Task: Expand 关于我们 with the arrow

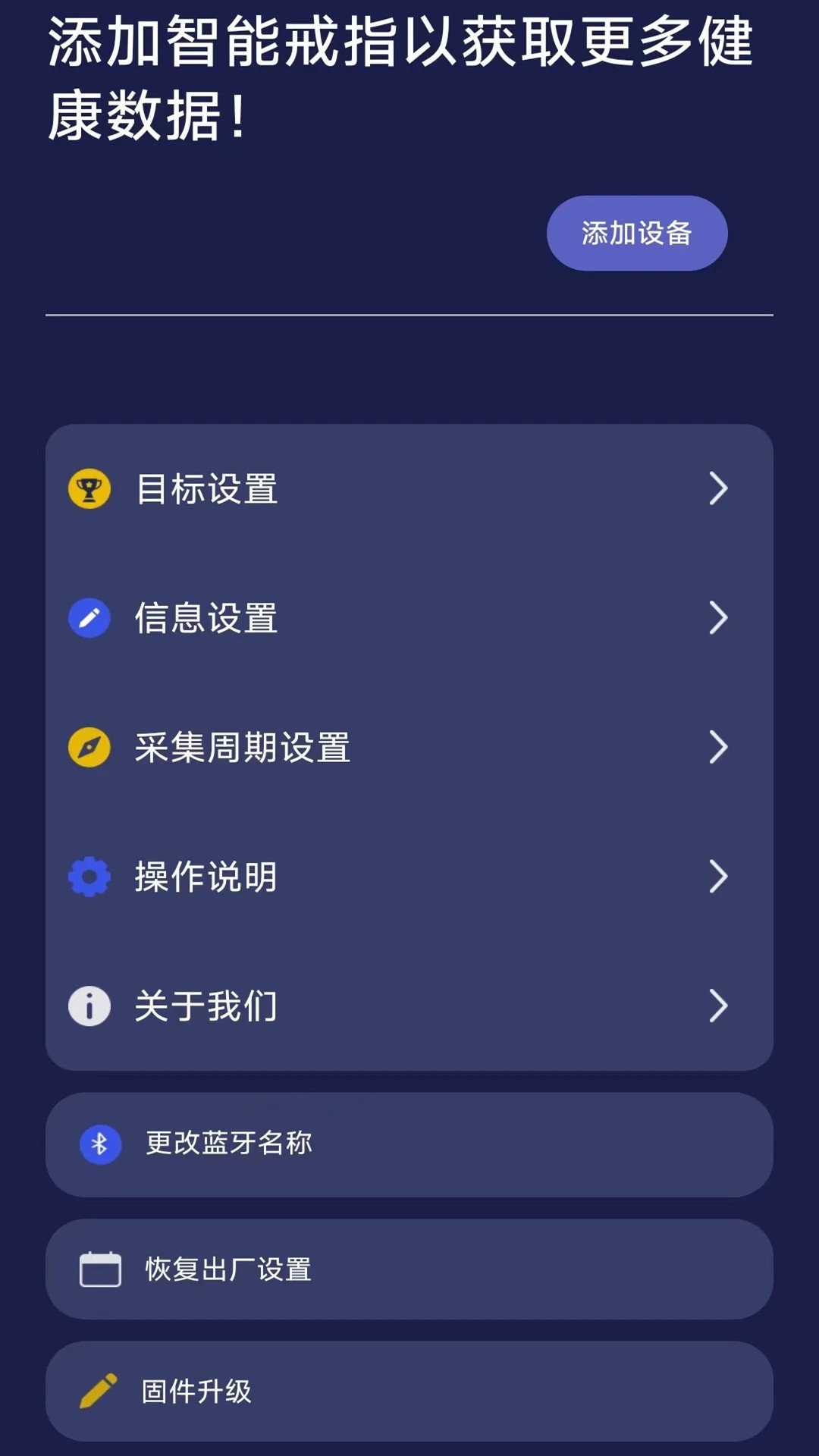Action: [719, 1006]
